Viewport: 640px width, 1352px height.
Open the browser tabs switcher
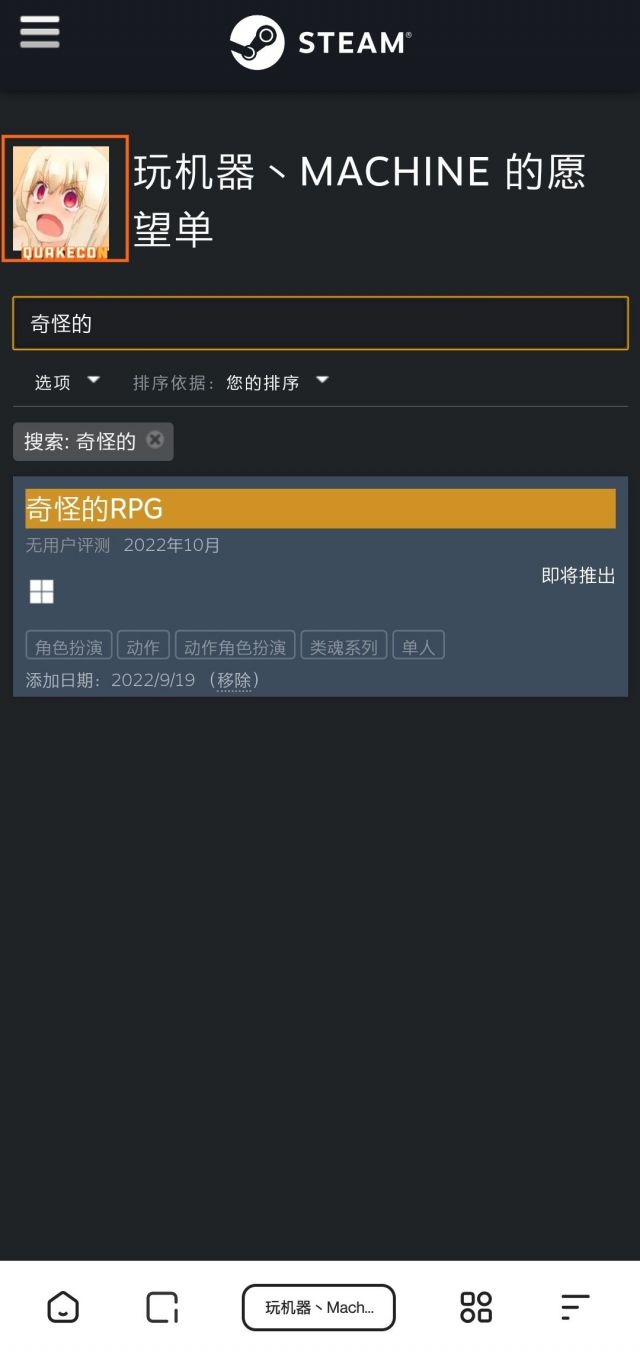162,1306
